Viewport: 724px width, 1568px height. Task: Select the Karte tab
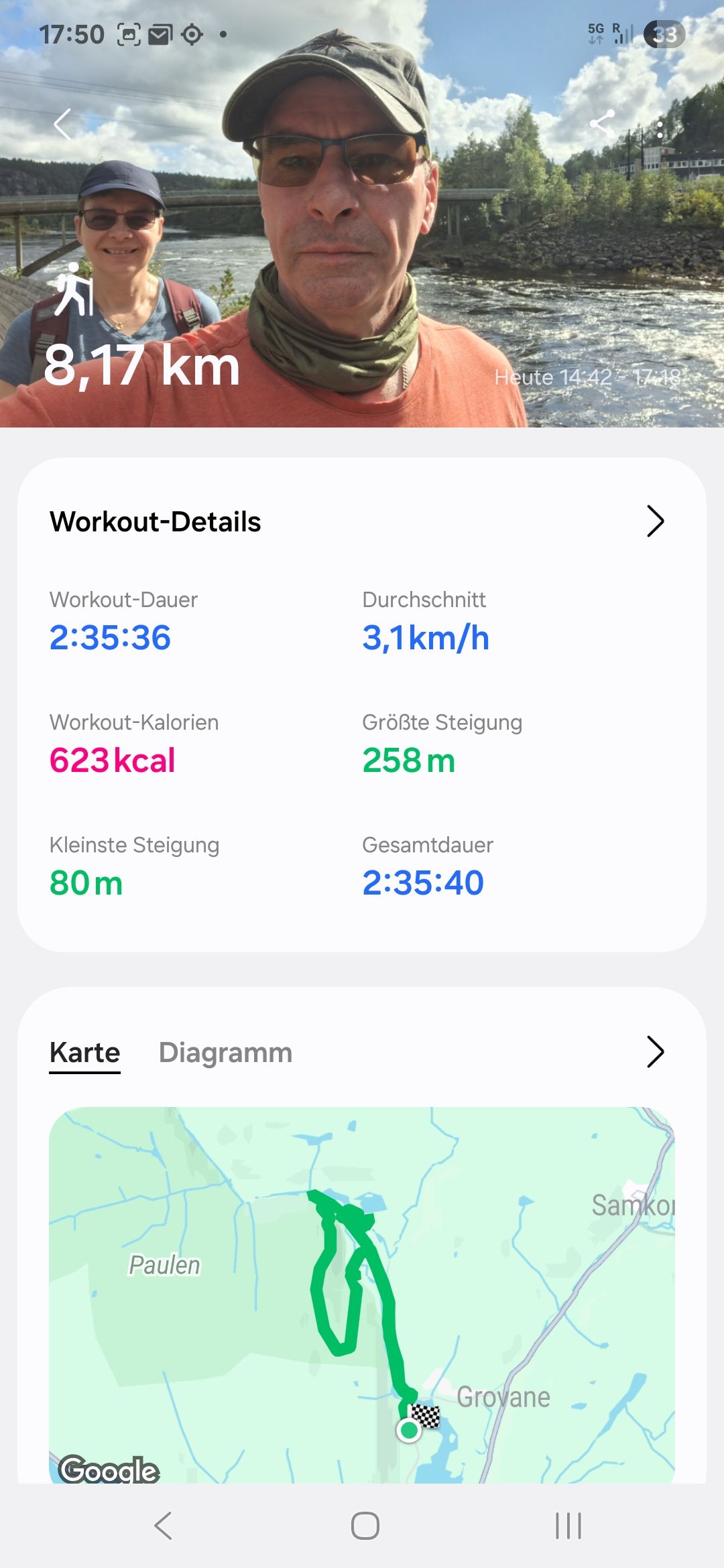[85, 1053]
